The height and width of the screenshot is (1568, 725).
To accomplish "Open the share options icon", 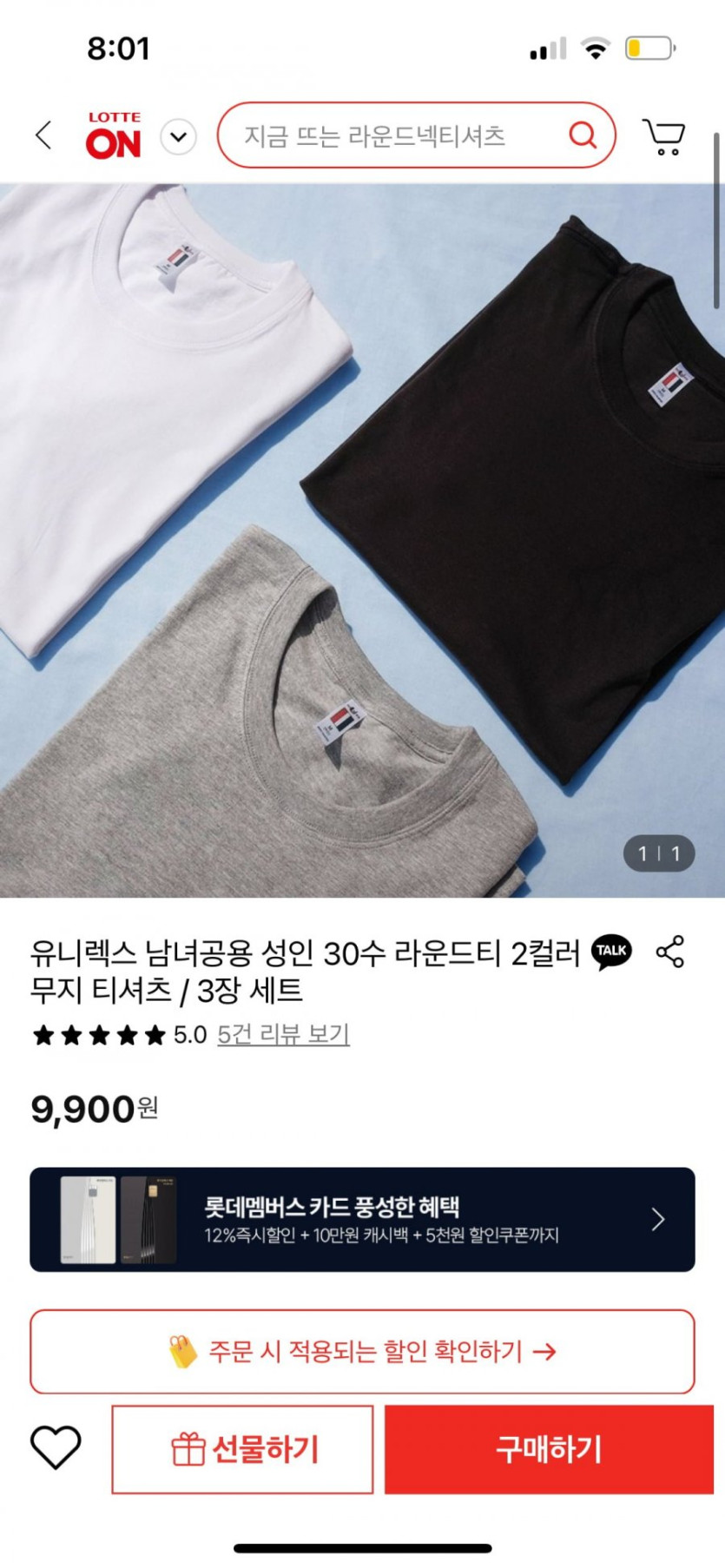I will click(670, 952).
